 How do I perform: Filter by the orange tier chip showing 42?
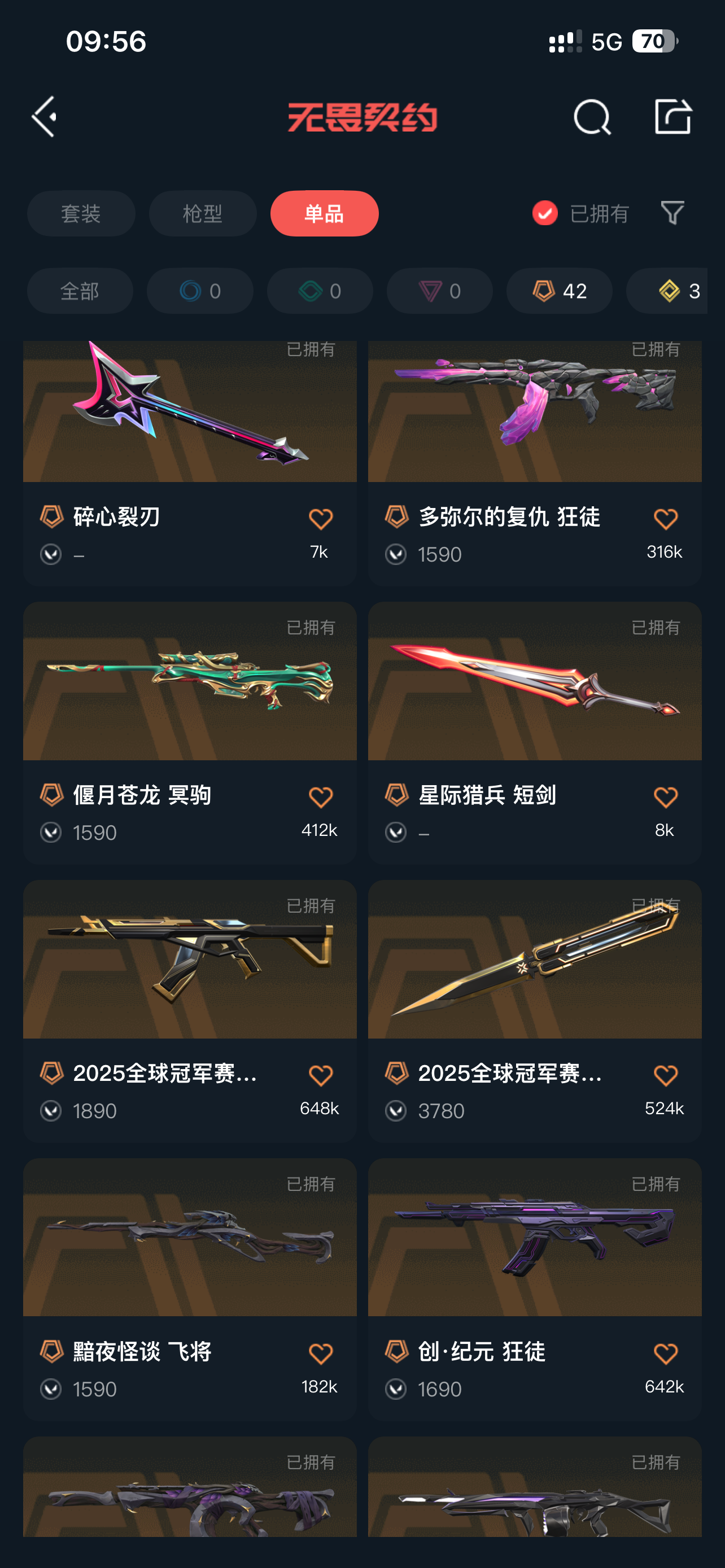coord(560,291)
